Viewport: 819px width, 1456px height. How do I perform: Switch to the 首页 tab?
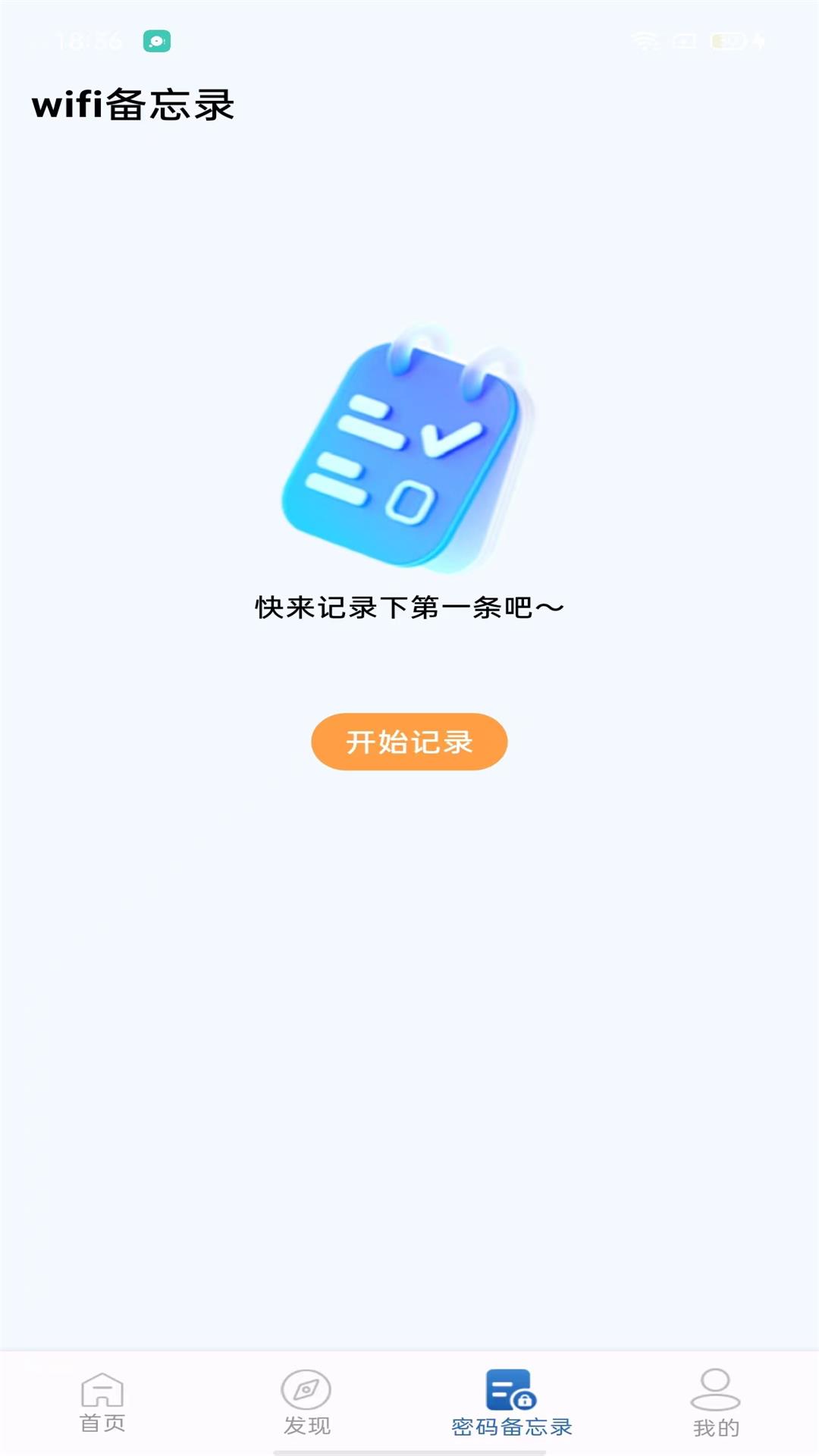click(x=102, y=1402)
